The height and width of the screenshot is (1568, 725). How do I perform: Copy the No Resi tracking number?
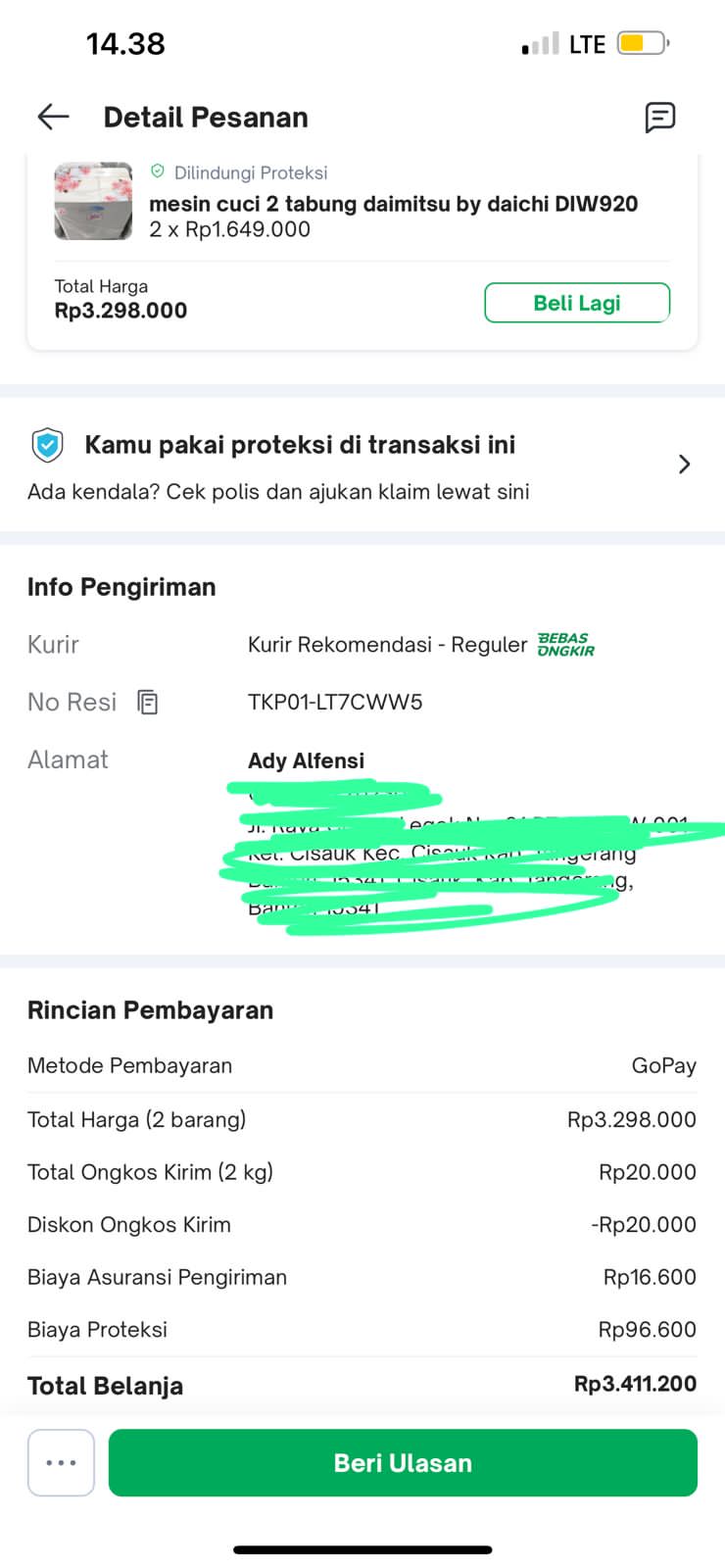tap(148, 703)
